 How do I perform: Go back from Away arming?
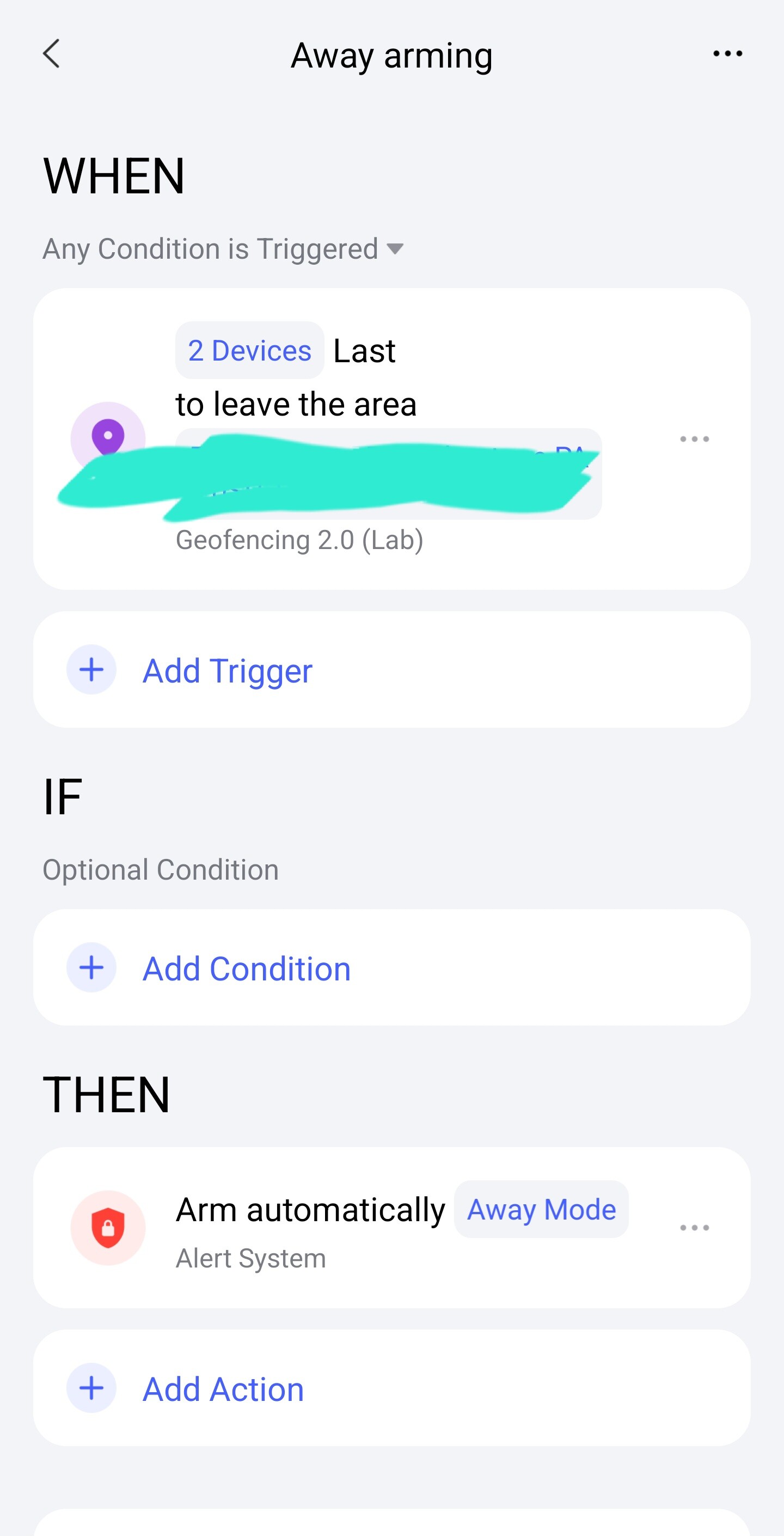click(52, 54)
